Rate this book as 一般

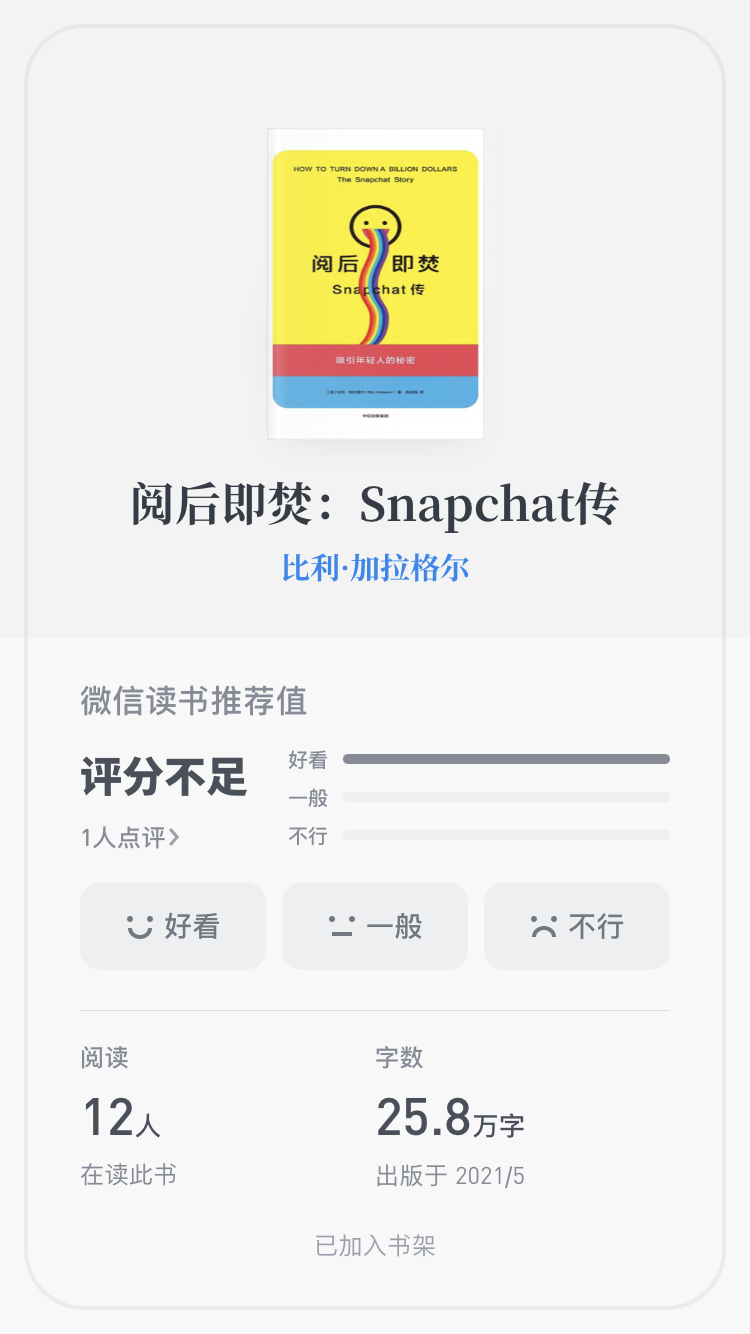pyautogui.click(x=375, y=926)
